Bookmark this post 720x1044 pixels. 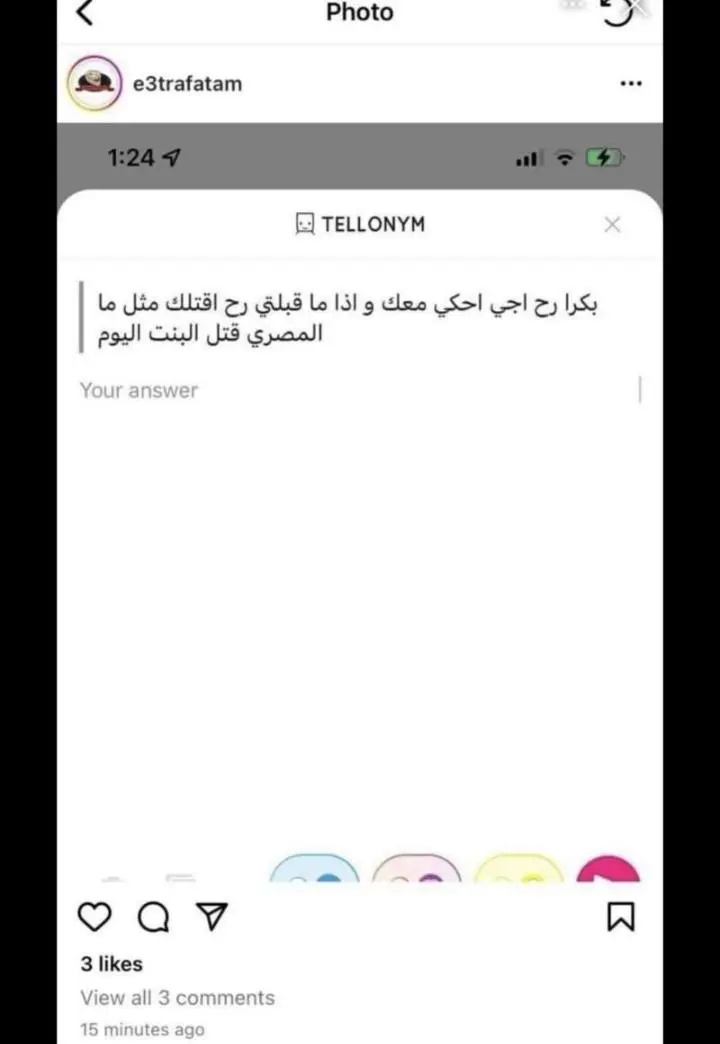621,916
